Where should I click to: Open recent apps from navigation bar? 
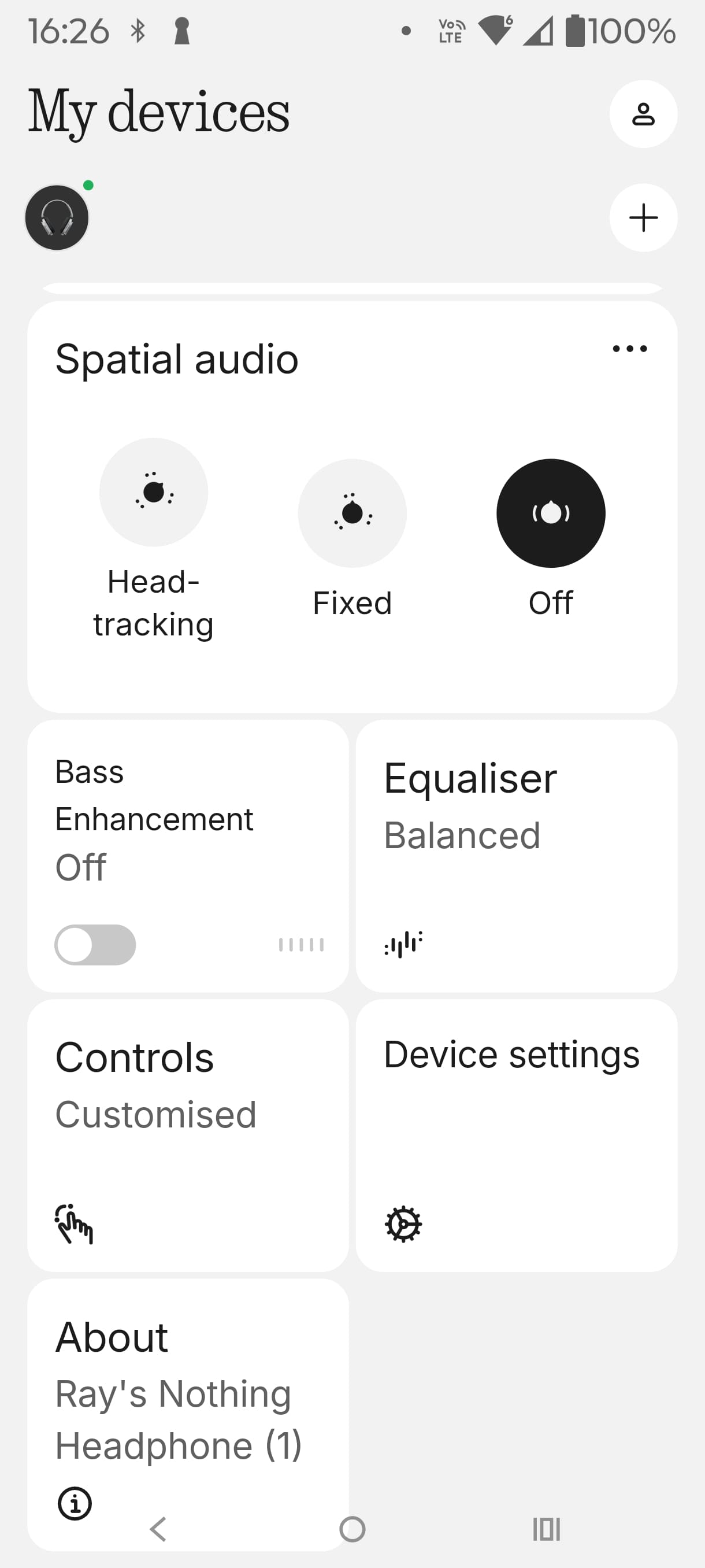click(546, 1529)
